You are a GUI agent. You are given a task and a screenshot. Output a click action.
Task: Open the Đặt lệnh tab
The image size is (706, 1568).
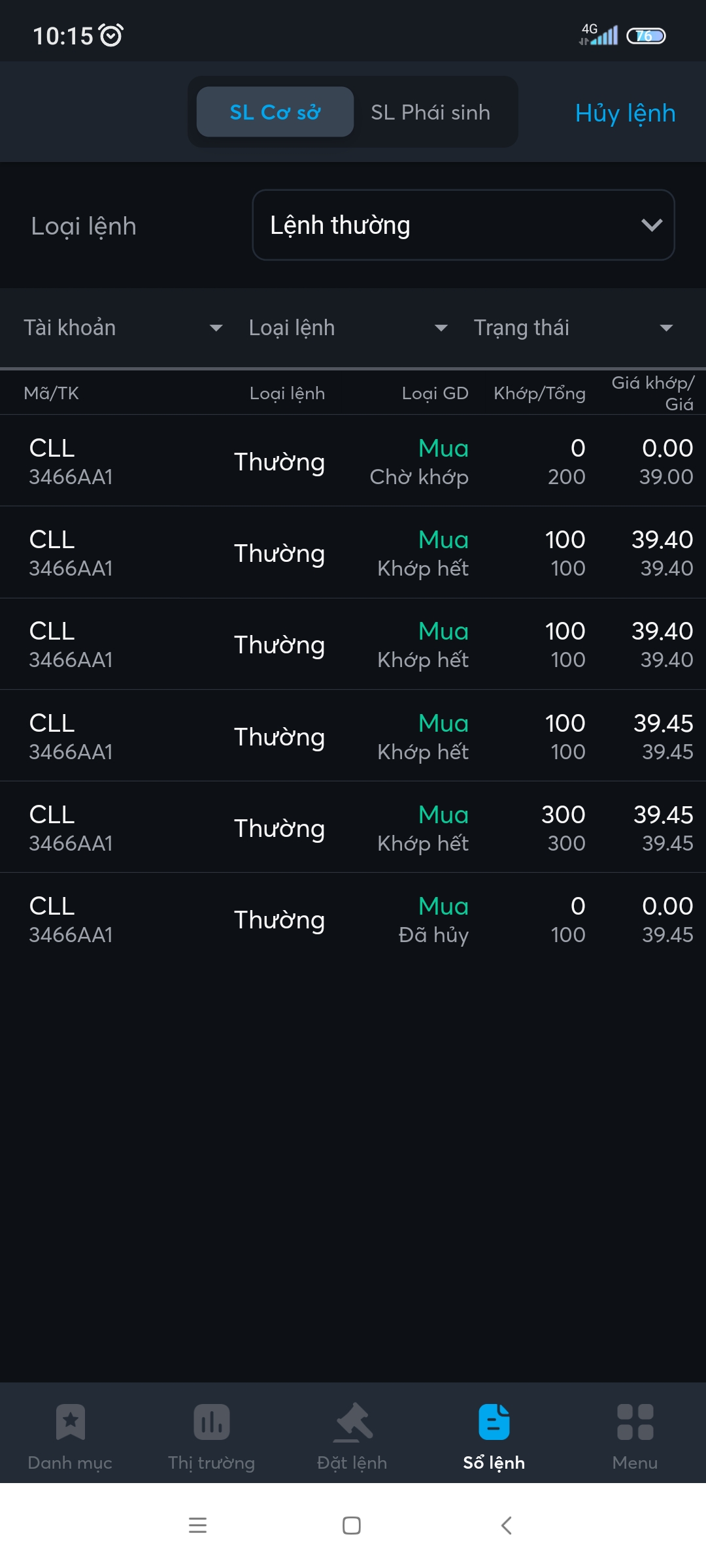[352, 1437]
